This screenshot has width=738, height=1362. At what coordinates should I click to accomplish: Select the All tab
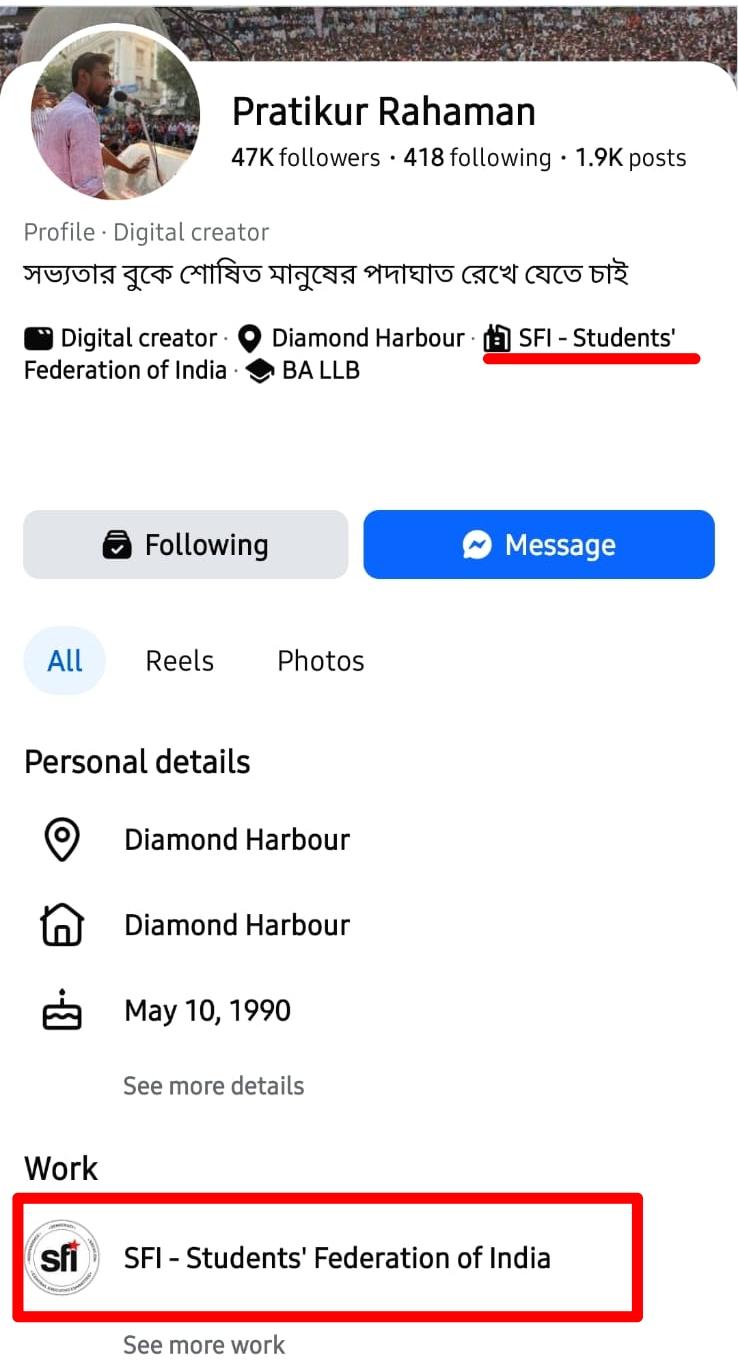65,661
